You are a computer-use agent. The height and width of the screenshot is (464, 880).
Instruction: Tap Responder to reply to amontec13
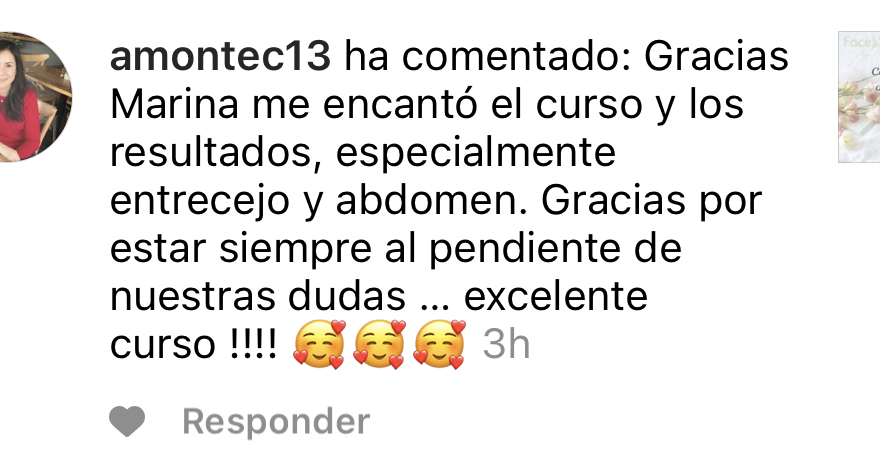[276, 422]
